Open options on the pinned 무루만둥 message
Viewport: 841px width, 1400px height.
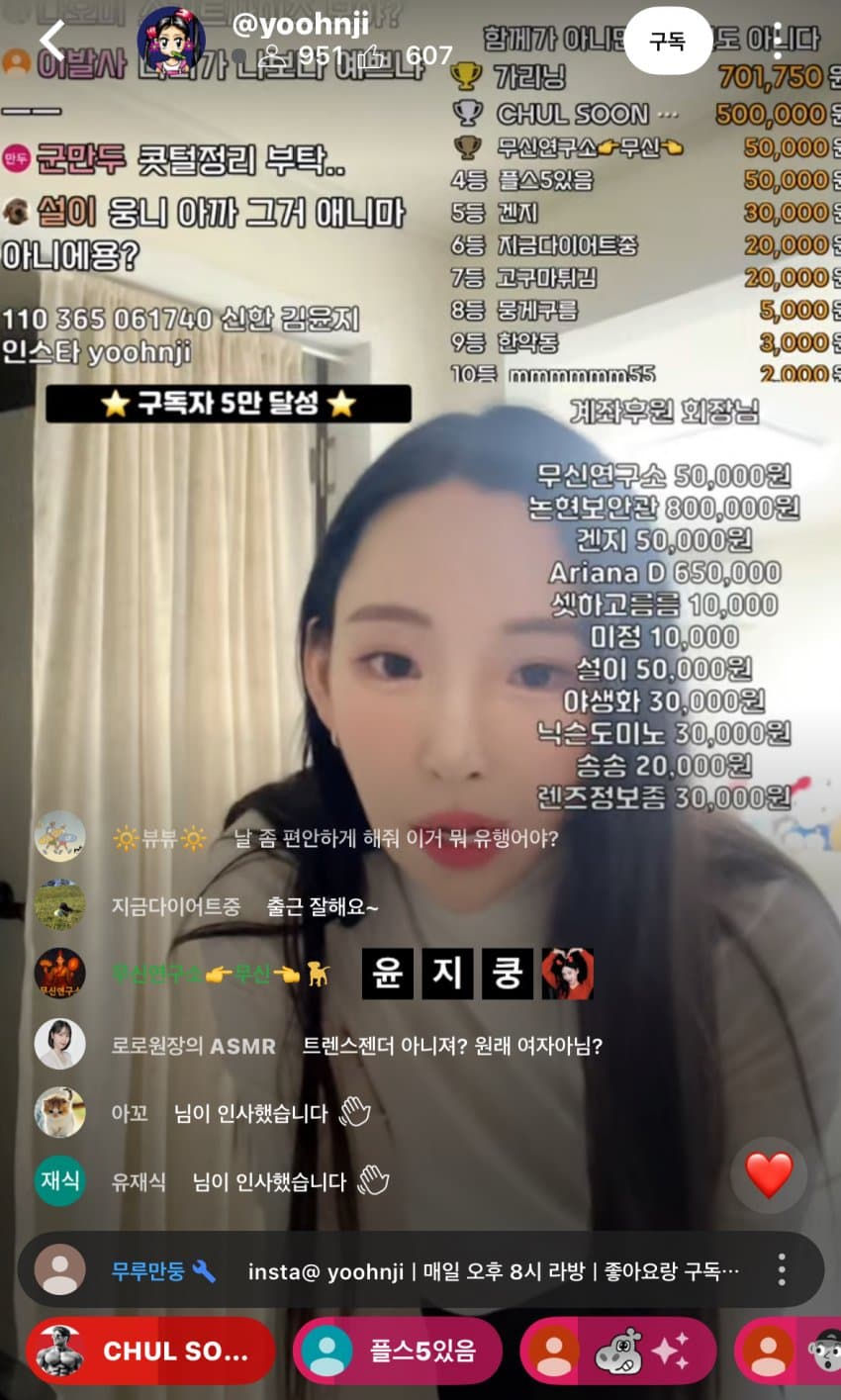click(782, 1269)
